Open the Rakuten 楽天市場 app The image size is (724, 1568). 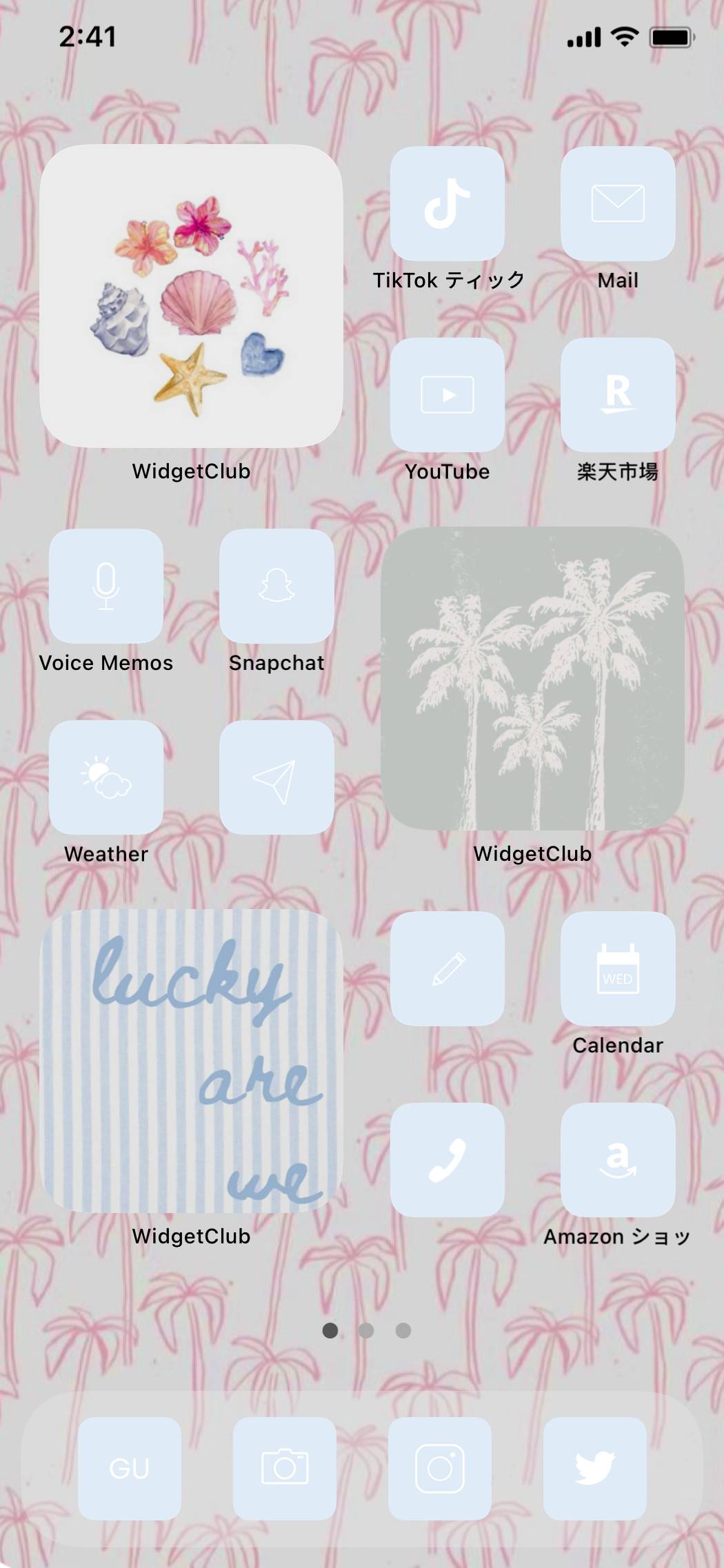618,395
